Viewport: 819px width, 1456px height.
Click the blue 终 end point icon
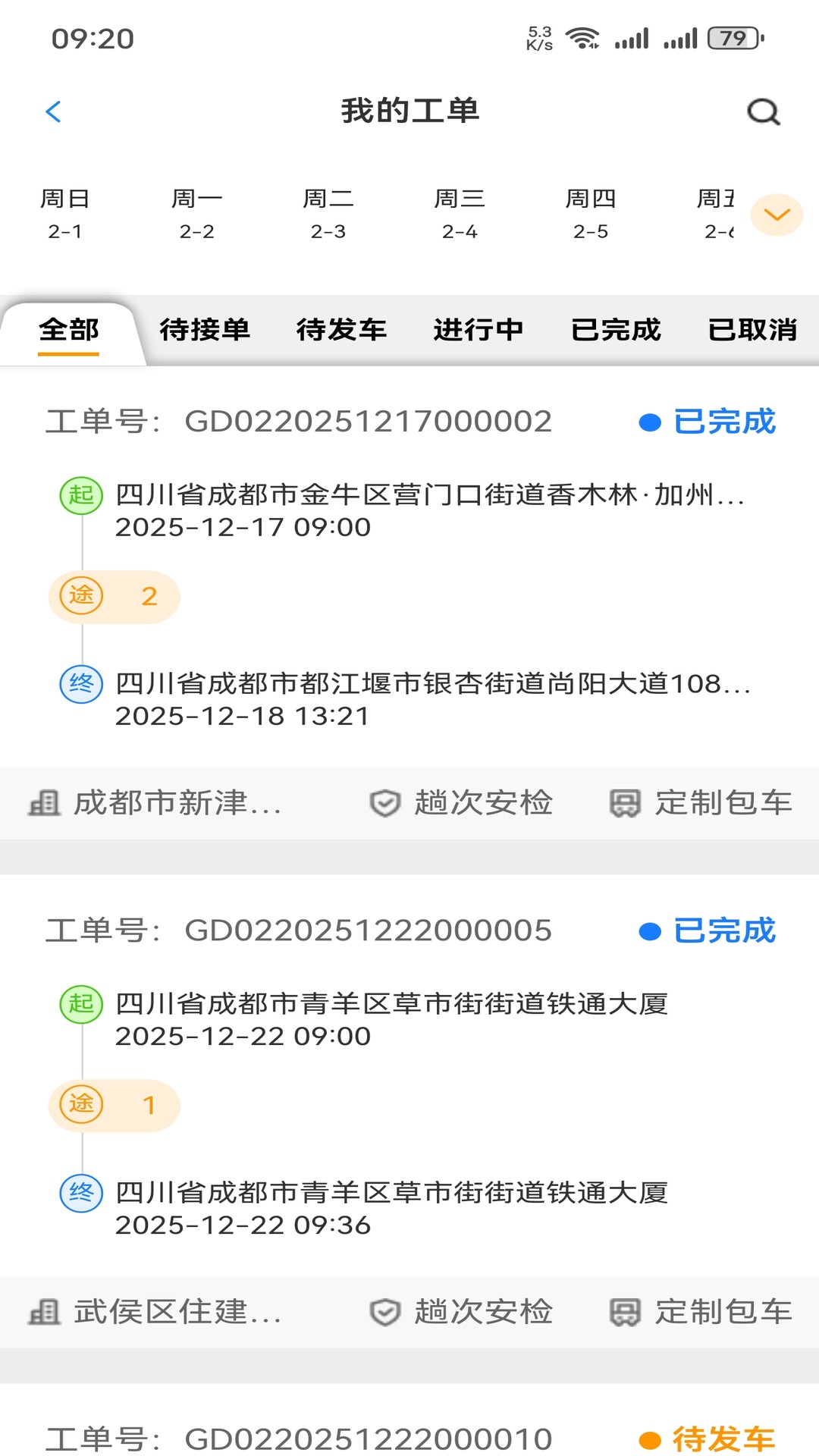point(80,685)
